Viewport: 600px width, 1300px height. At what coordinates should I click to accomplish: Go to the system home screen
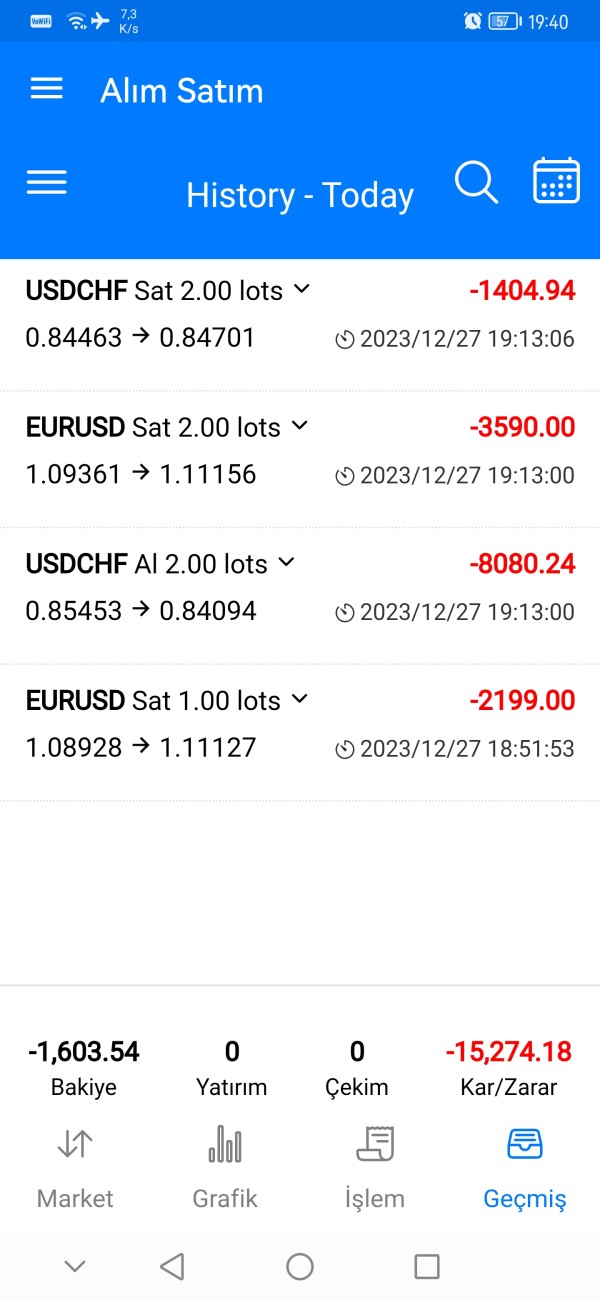coord(300,1267)
